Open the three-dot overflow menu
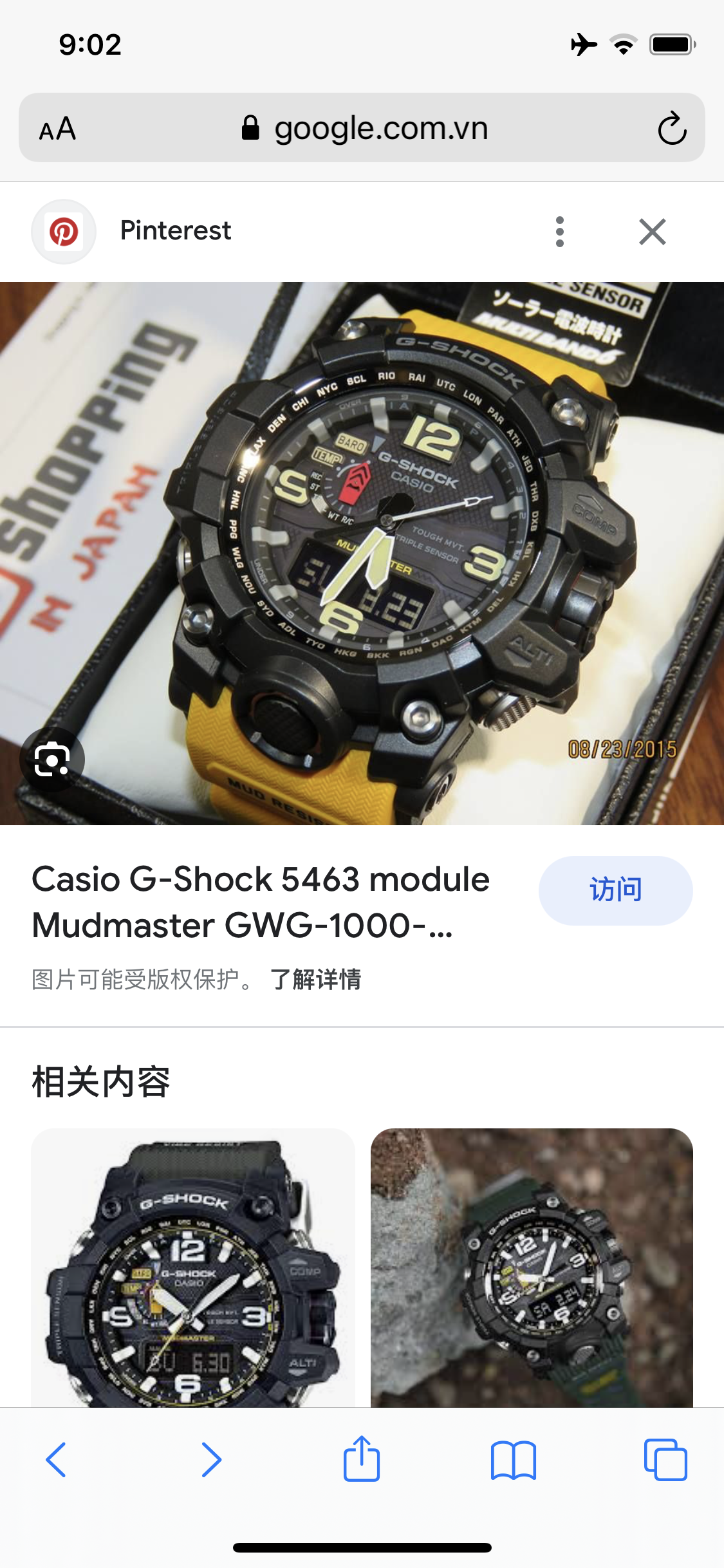Image resolution: width=724 pixels, height=1568 pixels. pos(559,230)
